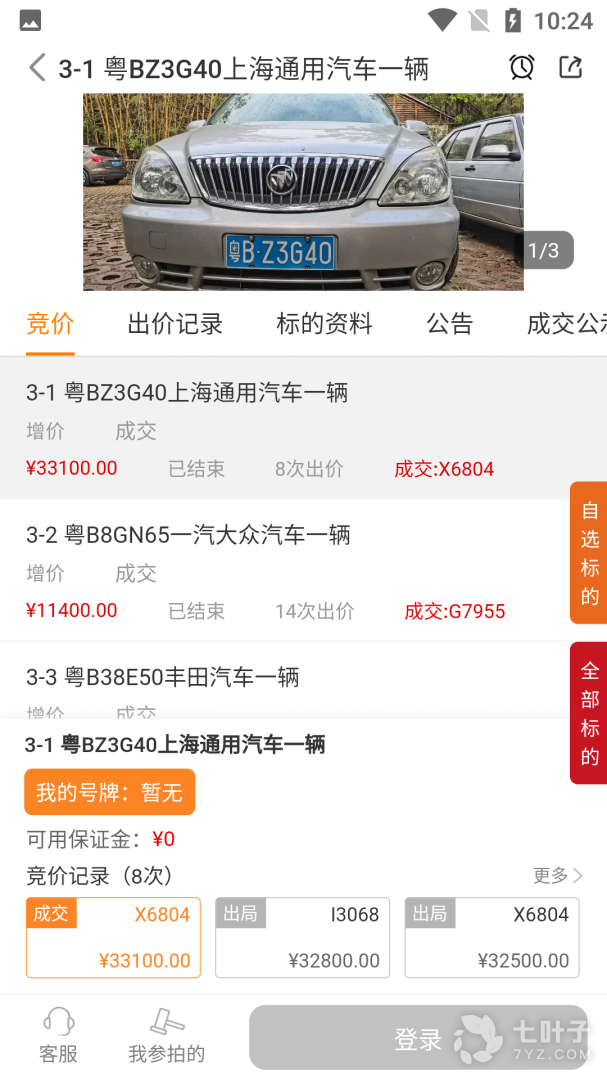Open 客服 customer service
This screenshot has height=1080, width=607.
coord(59,1036)
